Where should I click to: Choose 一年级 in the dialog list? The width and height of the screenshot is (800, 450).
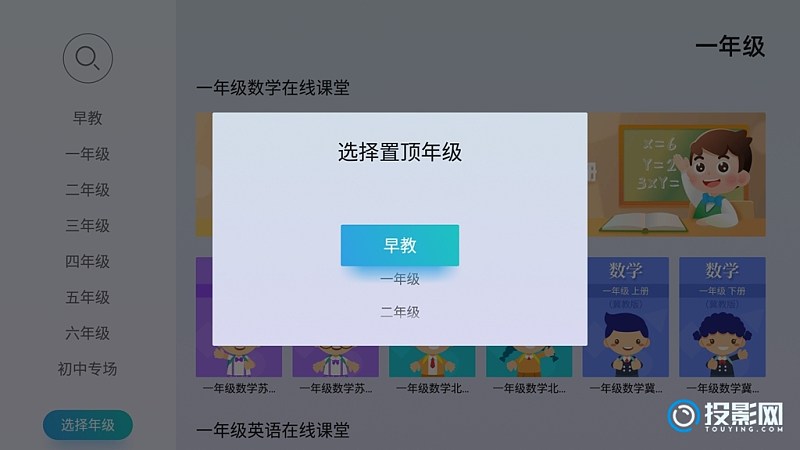pyautogui.click(x=399, y=279)
